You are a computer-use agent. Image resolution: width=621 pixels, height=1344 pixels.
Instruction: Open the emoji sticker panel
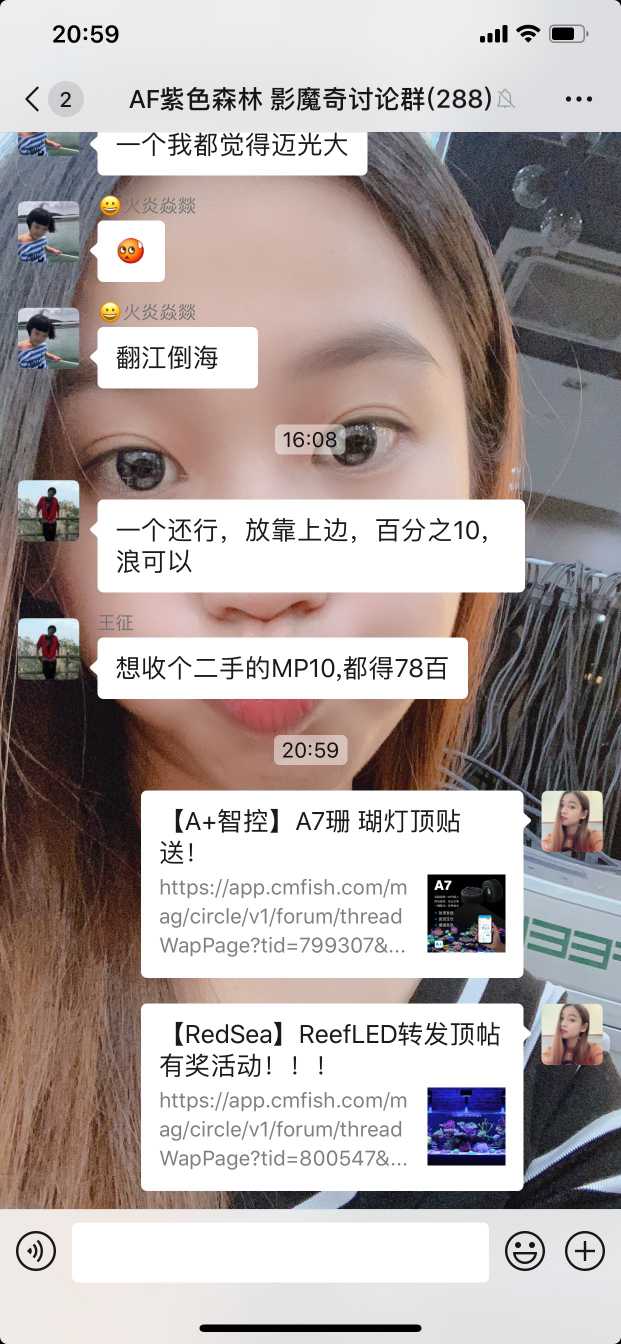pos(525,1251)
